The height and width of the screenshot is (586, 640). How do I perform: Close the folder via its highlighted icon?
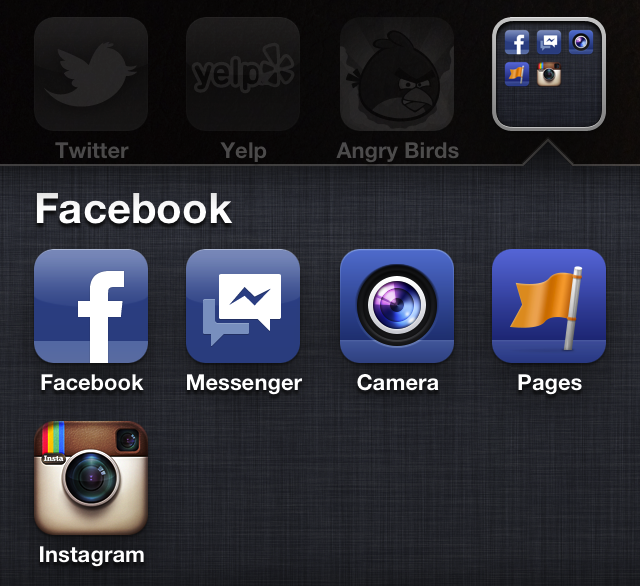coord(549,74)
